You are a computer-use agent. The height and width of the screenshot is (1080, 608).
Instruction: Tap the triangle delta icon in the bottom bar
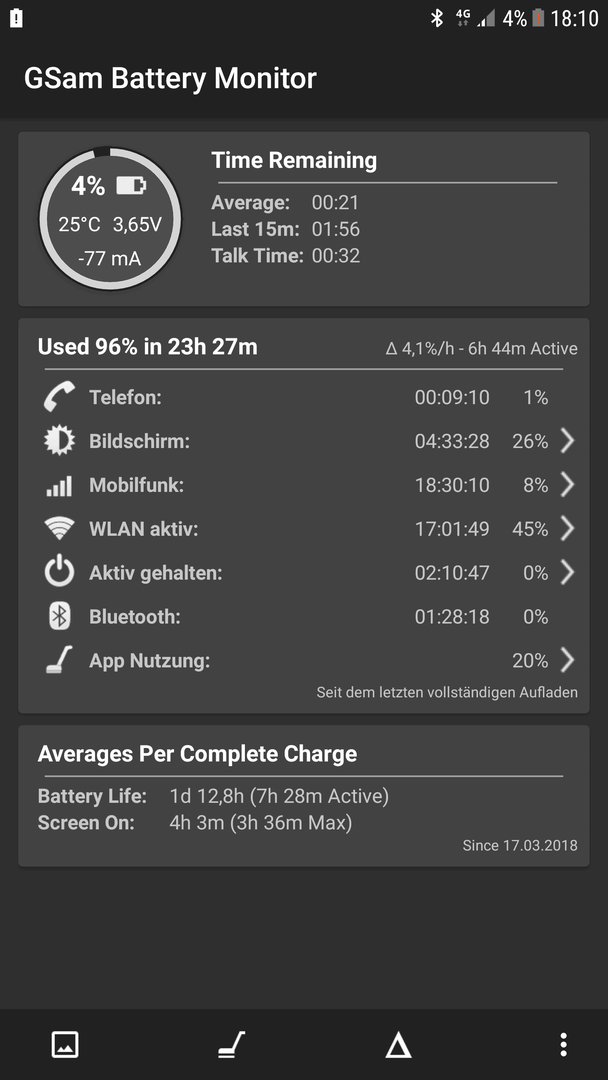(x=398, y=1046)
